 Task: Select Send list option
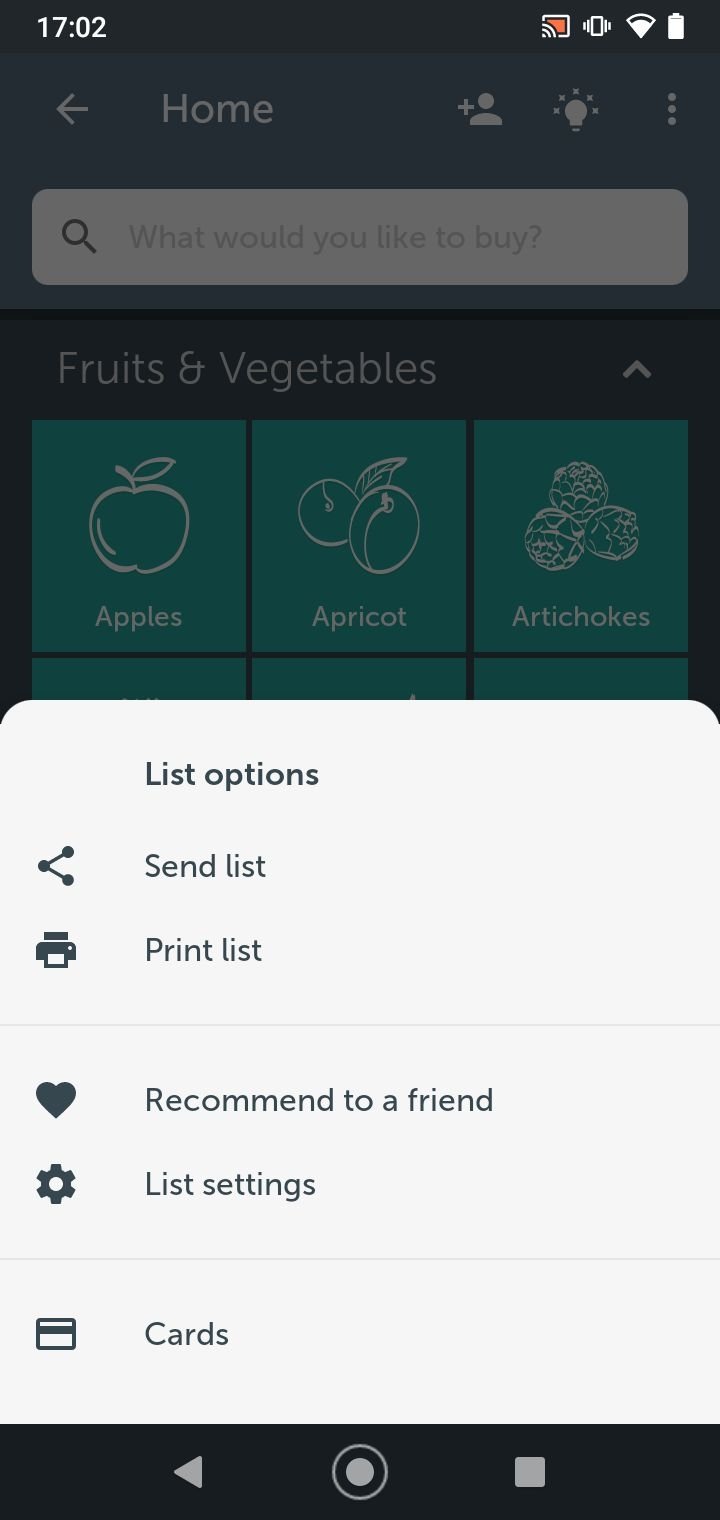click(x=205, y=866)
